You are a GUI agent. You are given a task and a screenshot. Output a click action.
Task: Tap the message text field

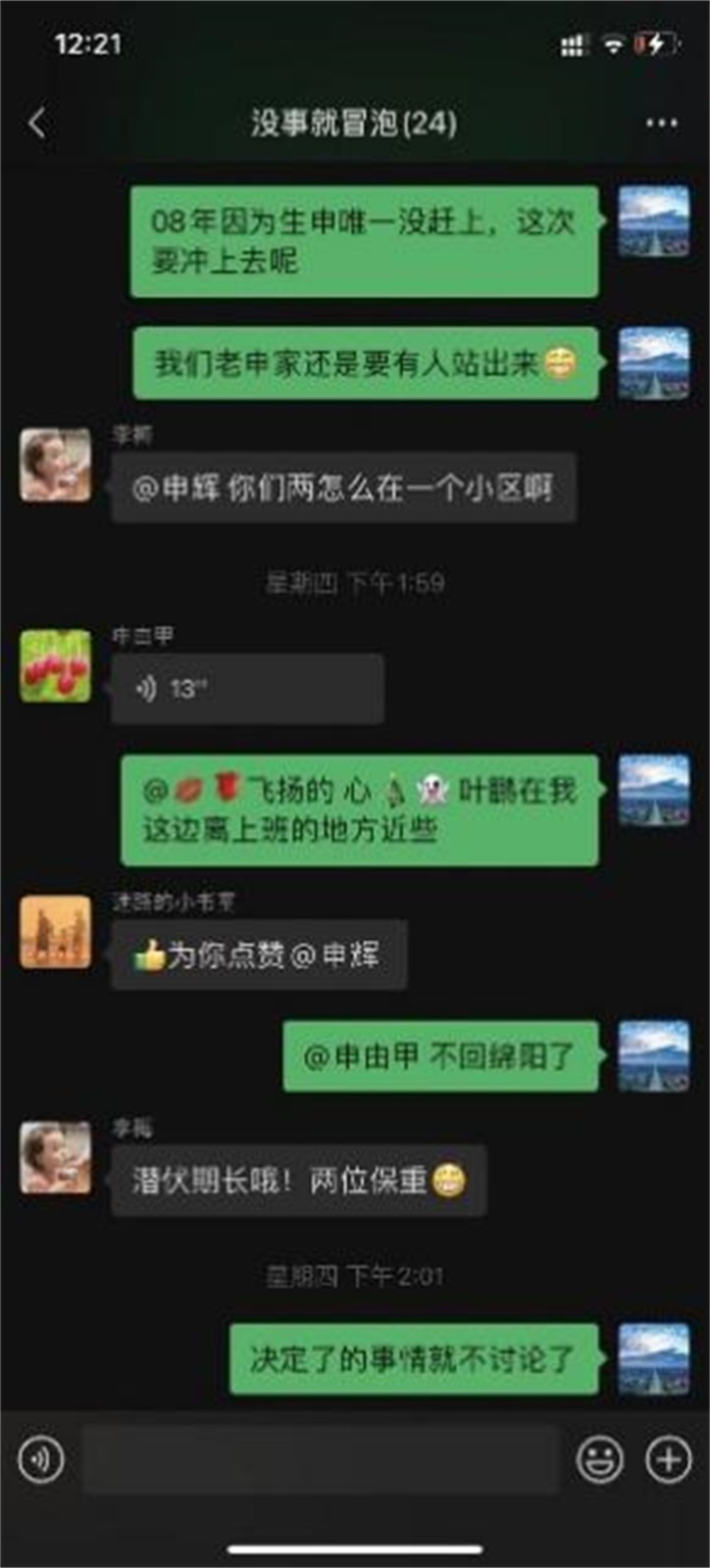pos(320,1459)
